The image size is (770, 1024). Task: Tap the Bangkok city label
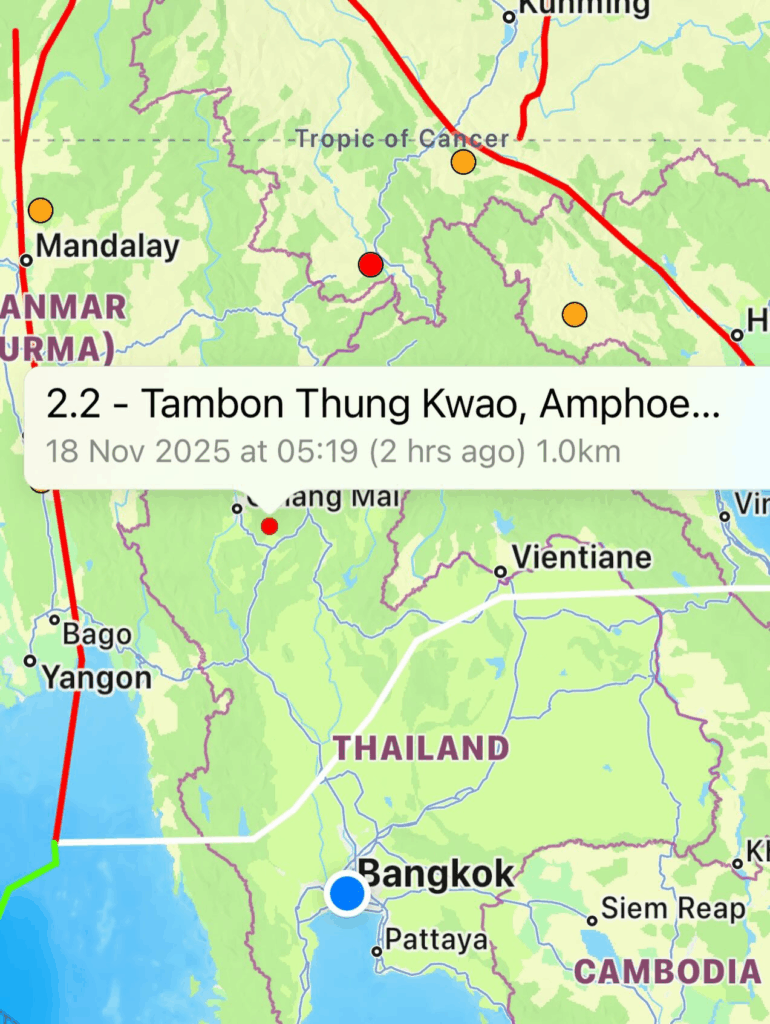(437, 873)
